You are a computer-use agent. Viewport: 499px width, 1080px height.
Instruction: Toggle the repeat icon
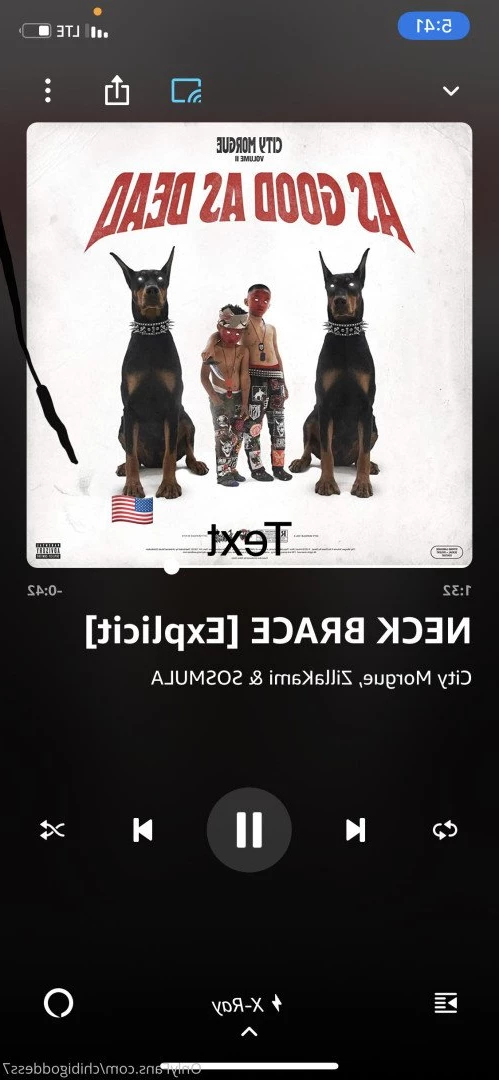[x=445, y=830]
